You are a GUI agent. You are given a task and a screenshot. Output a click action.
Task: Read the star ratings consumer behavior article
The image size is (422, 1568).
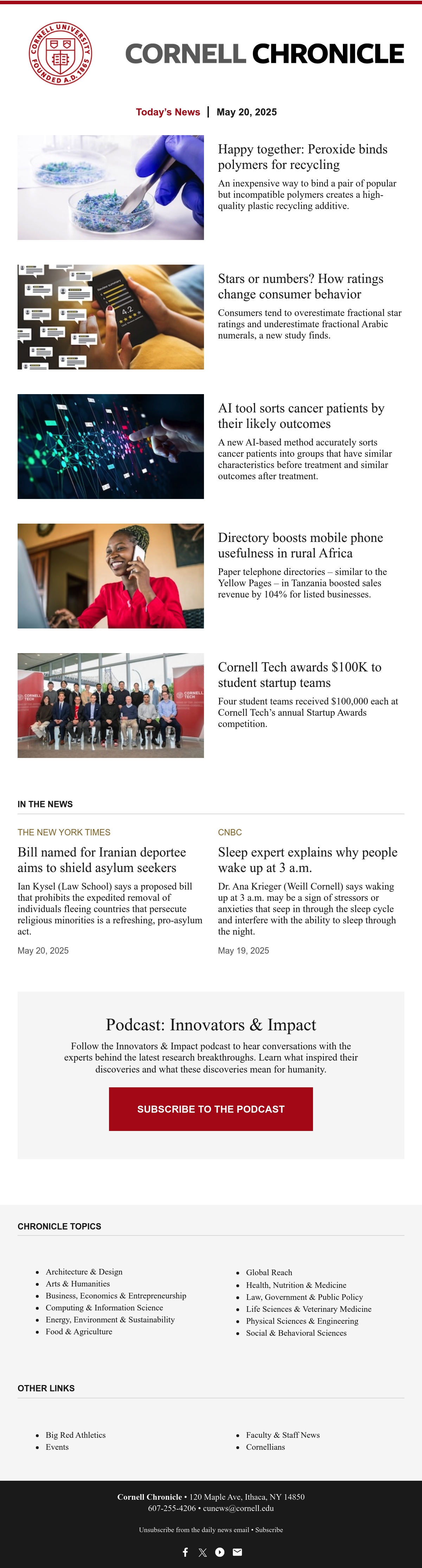tap(301, 287)
